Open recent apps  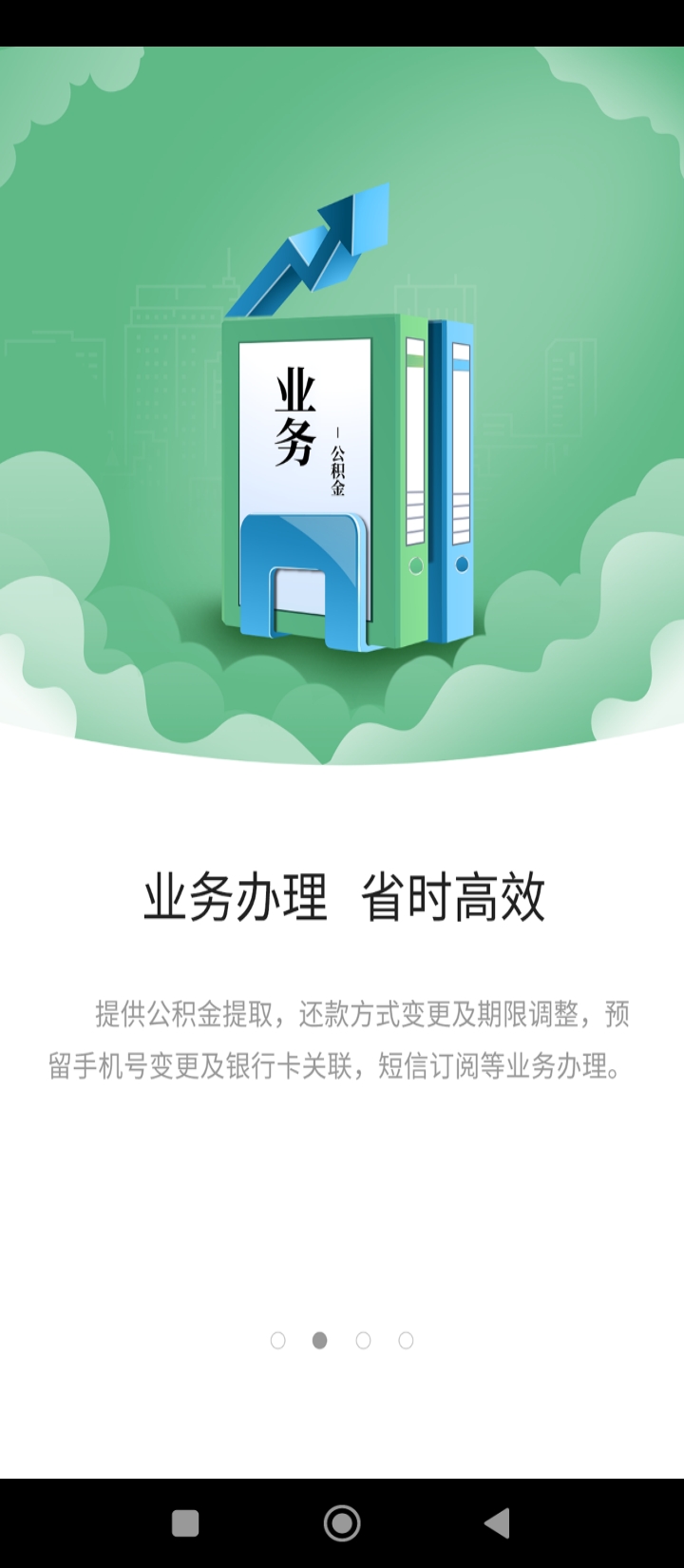tap(185, 1523)
